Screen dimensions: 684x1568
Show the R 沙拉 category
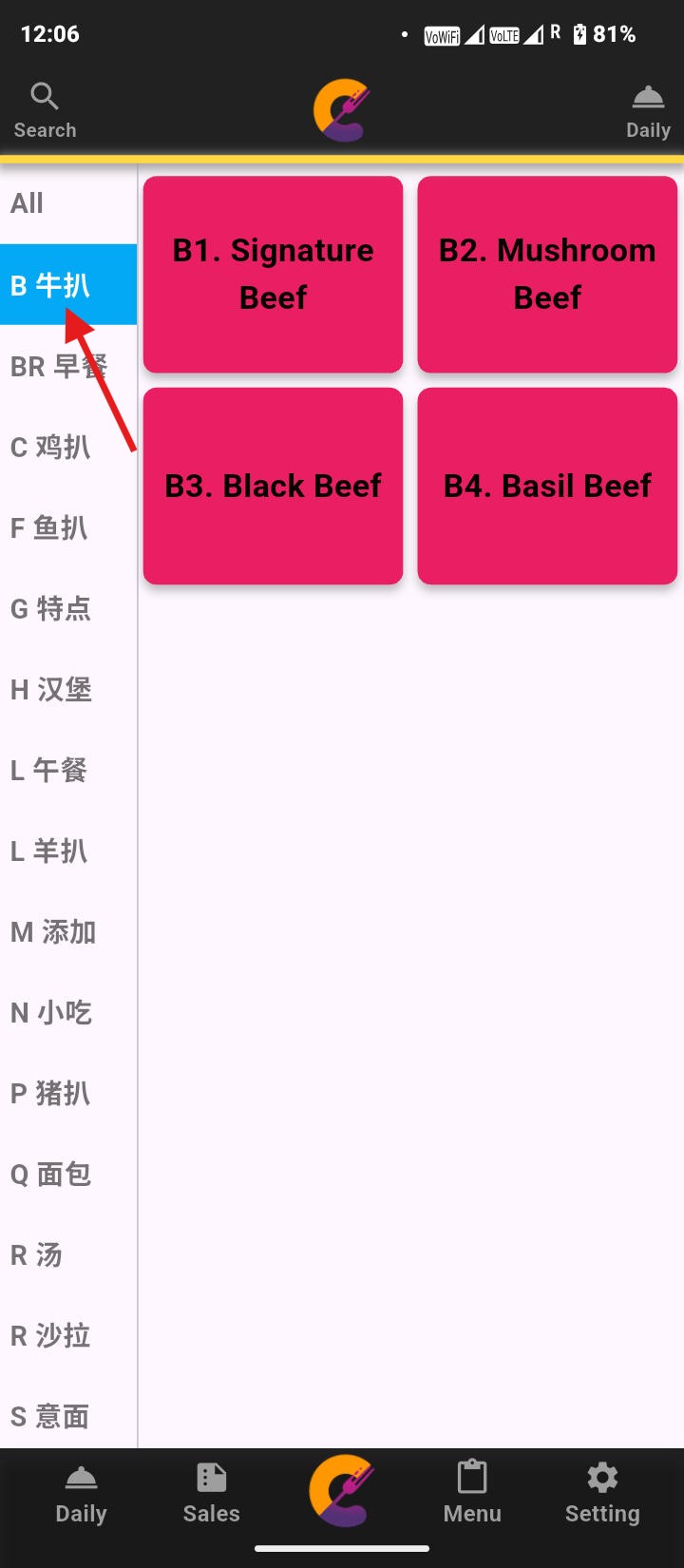50,1336
